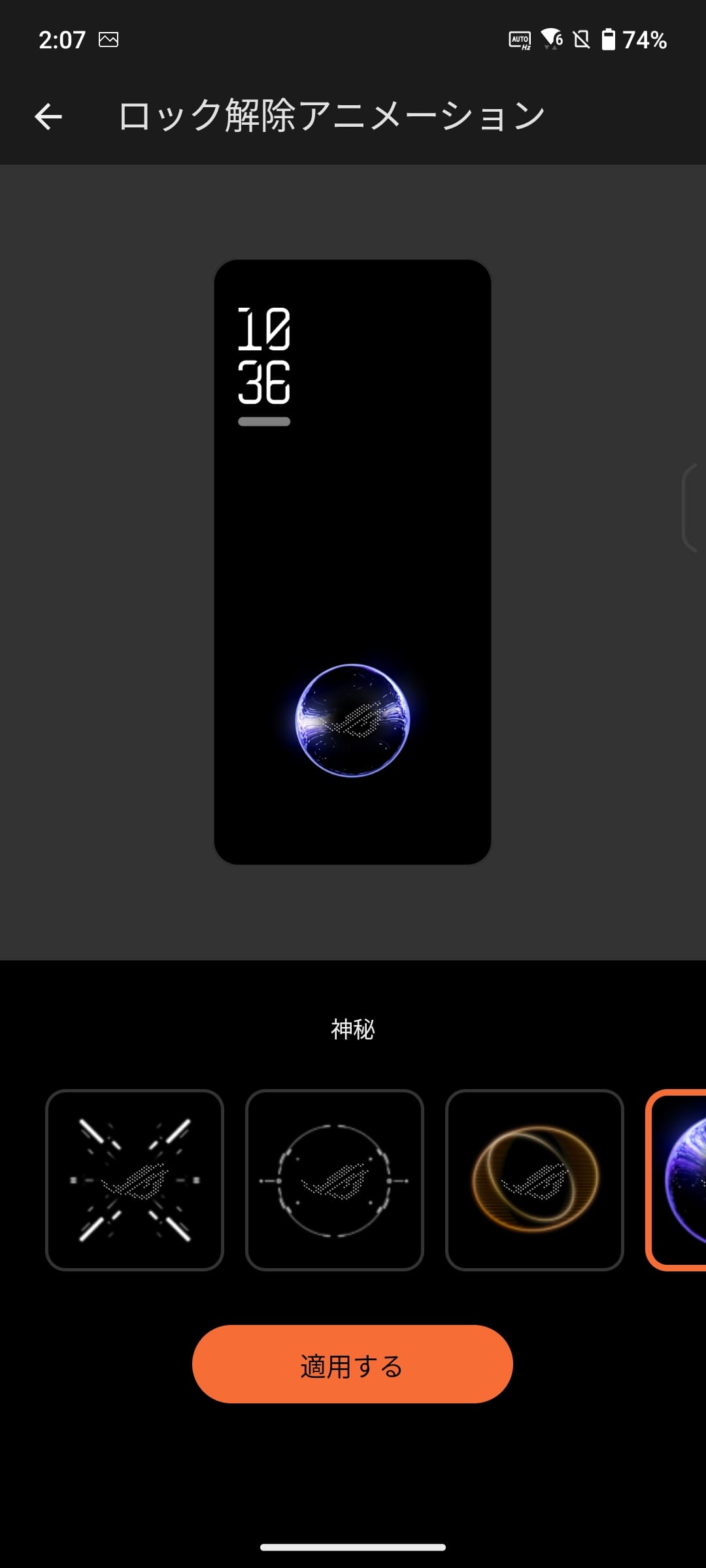The height and width of the screenshot is (1568, 706).
Task: Go back from ロック解除アニメーション
Action: 48,117
